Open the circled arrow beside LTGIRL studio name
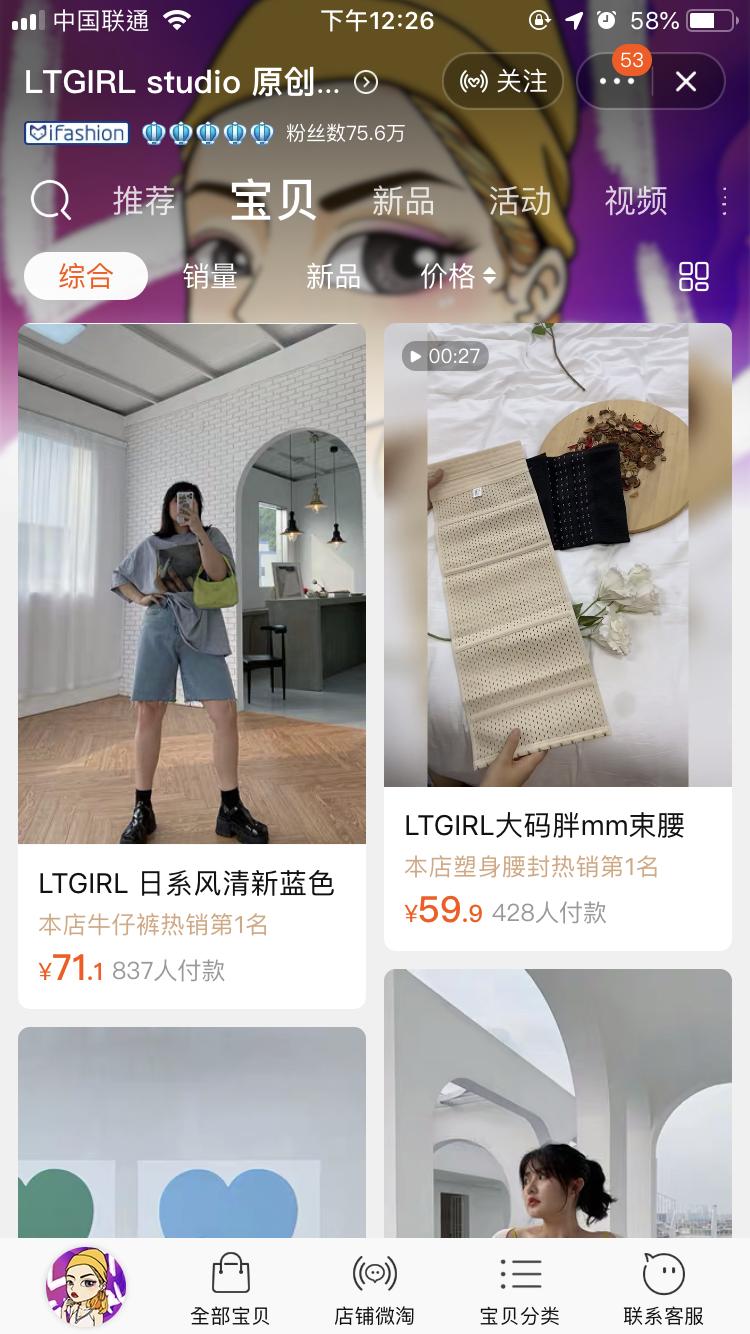 [x=366, y=84]
